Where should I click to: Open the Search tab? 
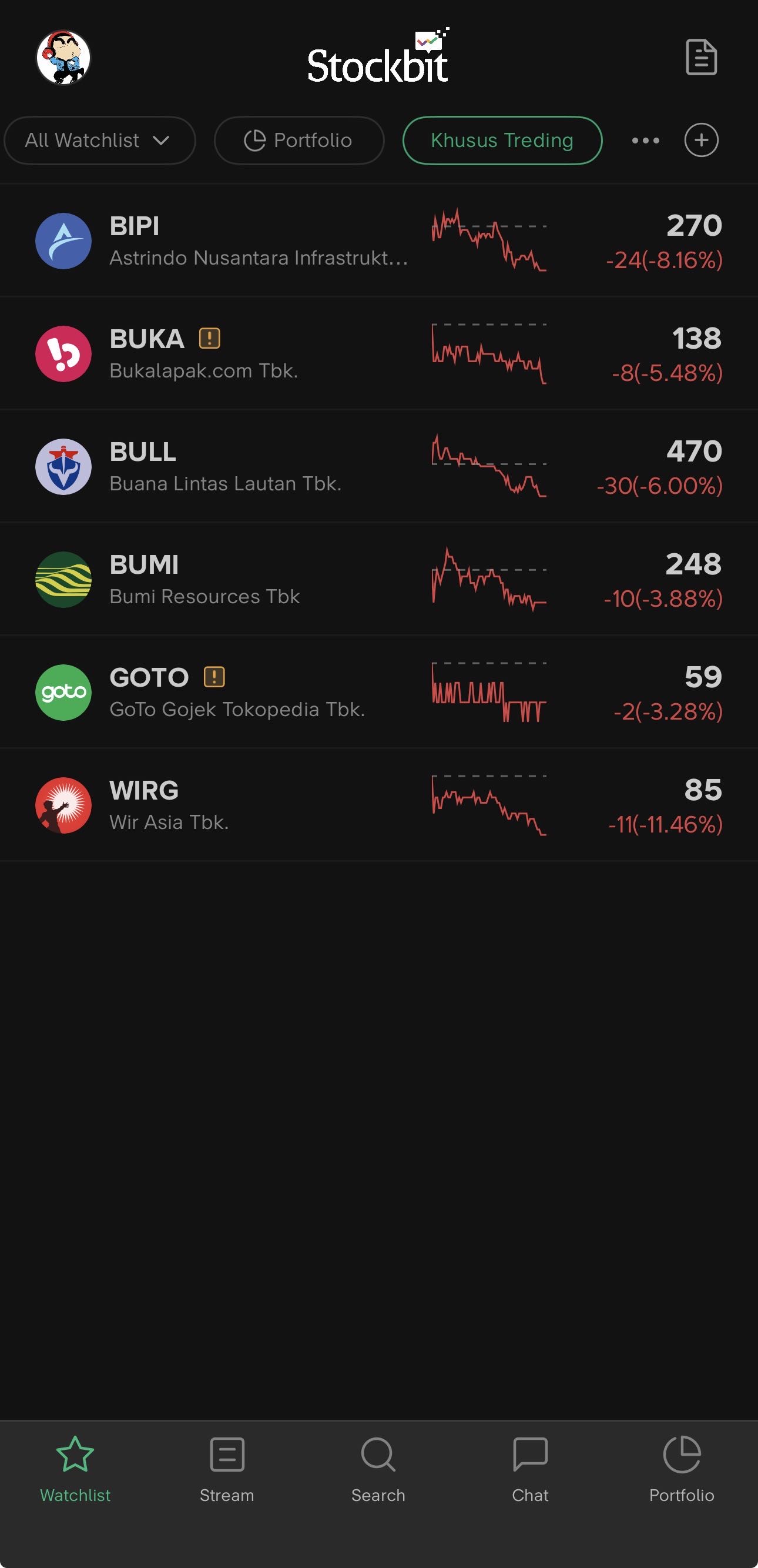point(378,1468)
